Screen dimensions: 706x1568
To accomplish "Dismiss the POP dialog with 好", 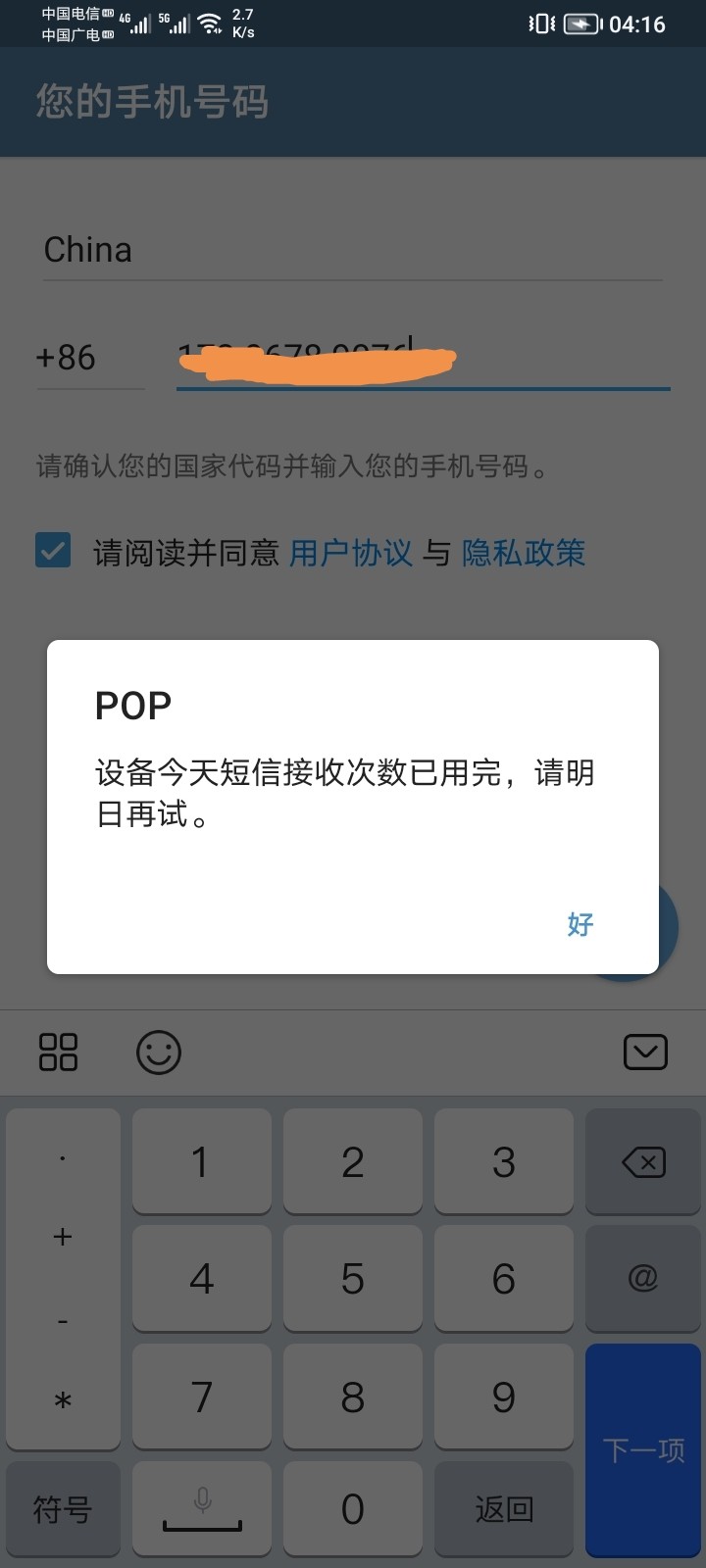I will 580,924.
